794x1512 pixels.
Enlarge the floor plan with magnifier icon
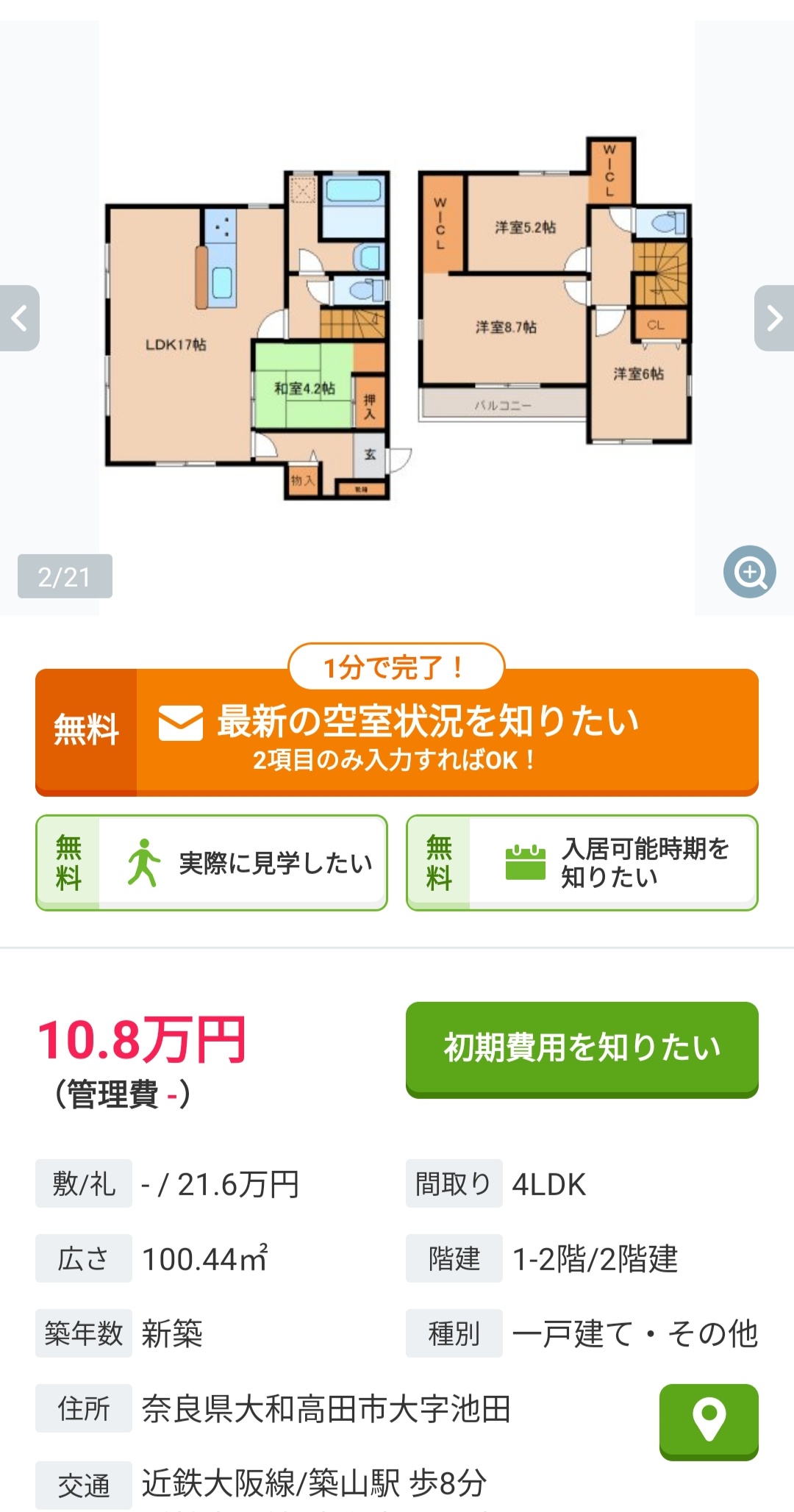pos(749,571)
